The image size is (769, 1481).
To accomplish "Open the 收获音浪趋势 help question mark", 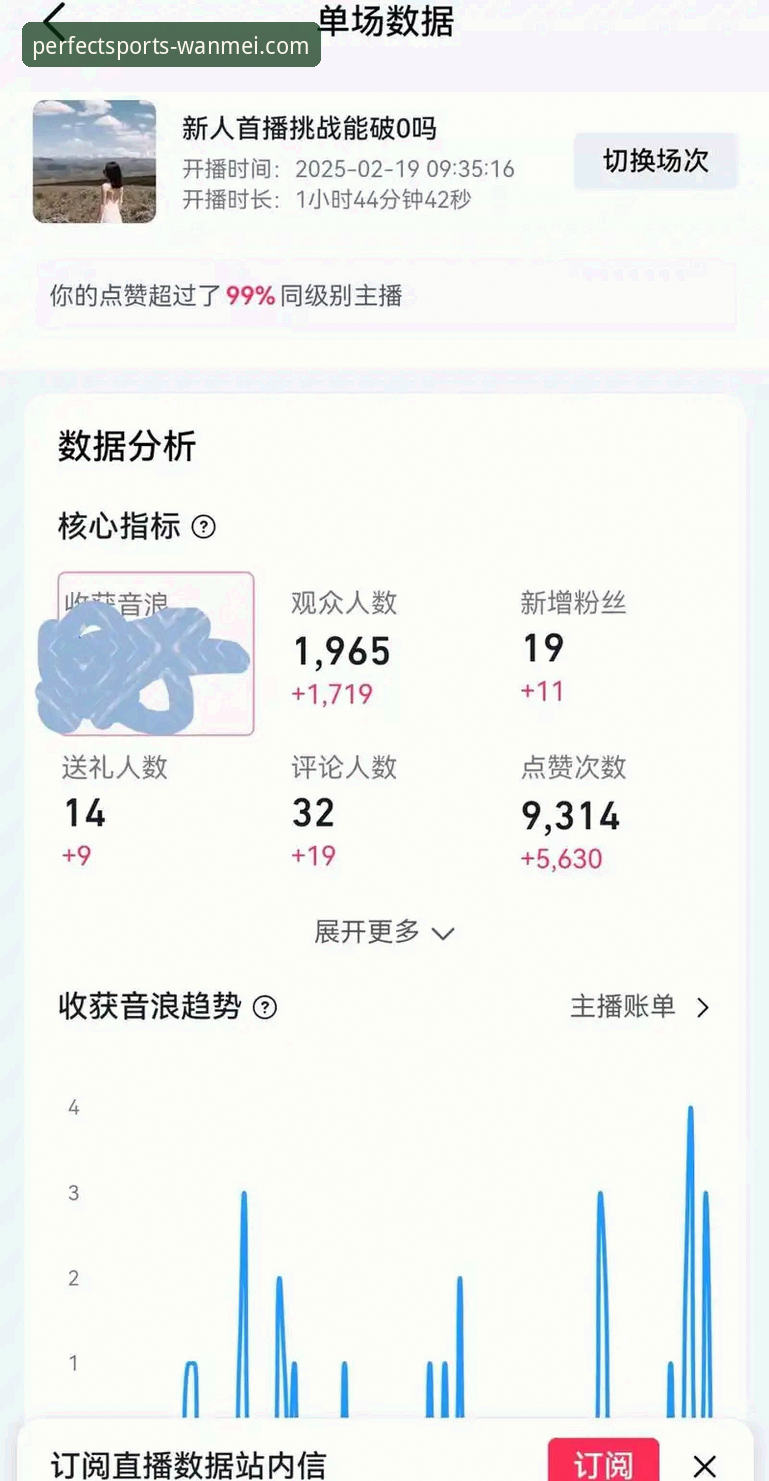I will click(264, 1008).
